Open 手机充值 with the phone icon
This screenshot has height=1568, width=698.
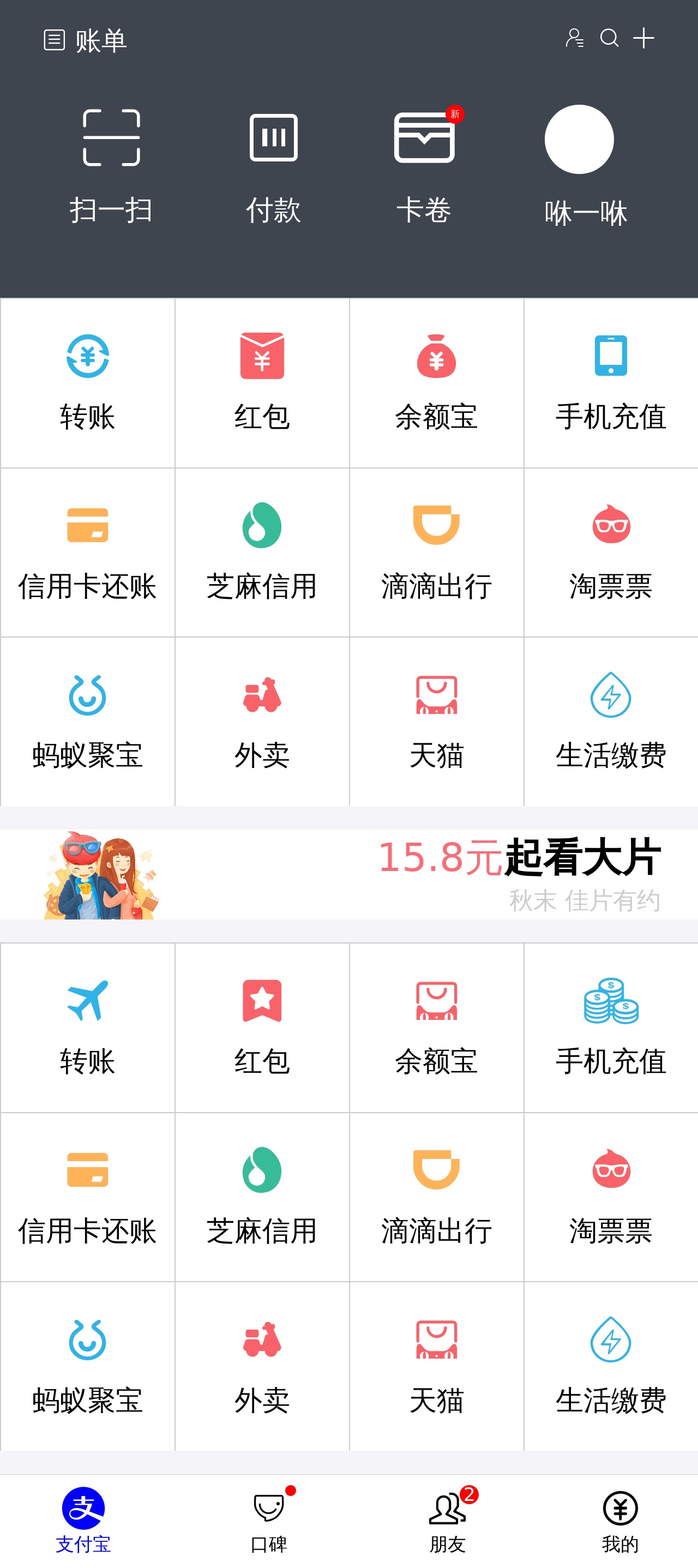point(611,382)
